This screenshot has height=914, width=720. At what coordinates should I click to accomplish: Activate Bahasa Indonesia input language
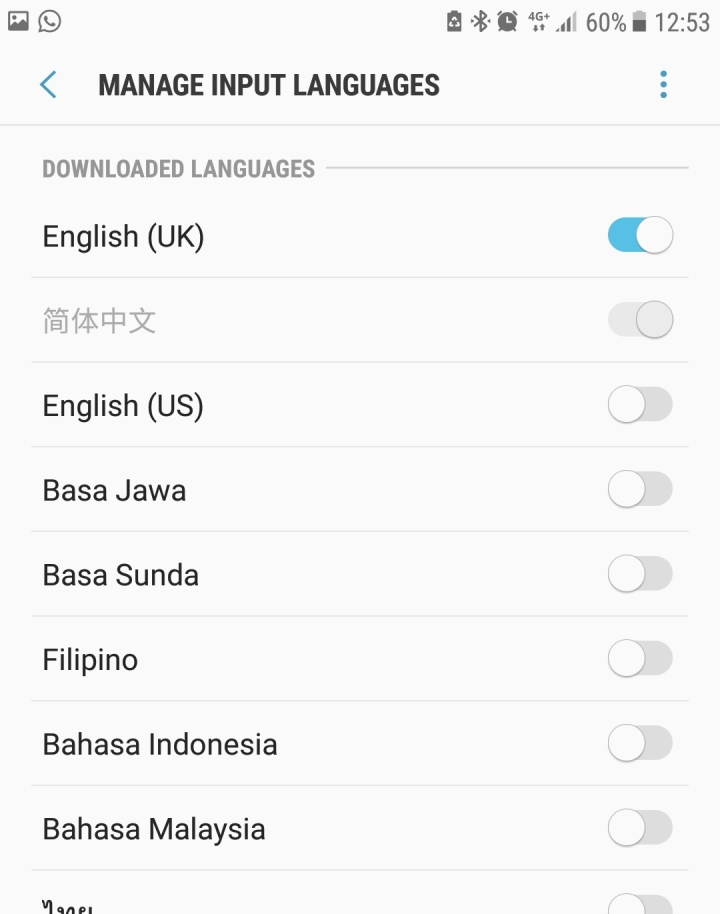(640, 743)
